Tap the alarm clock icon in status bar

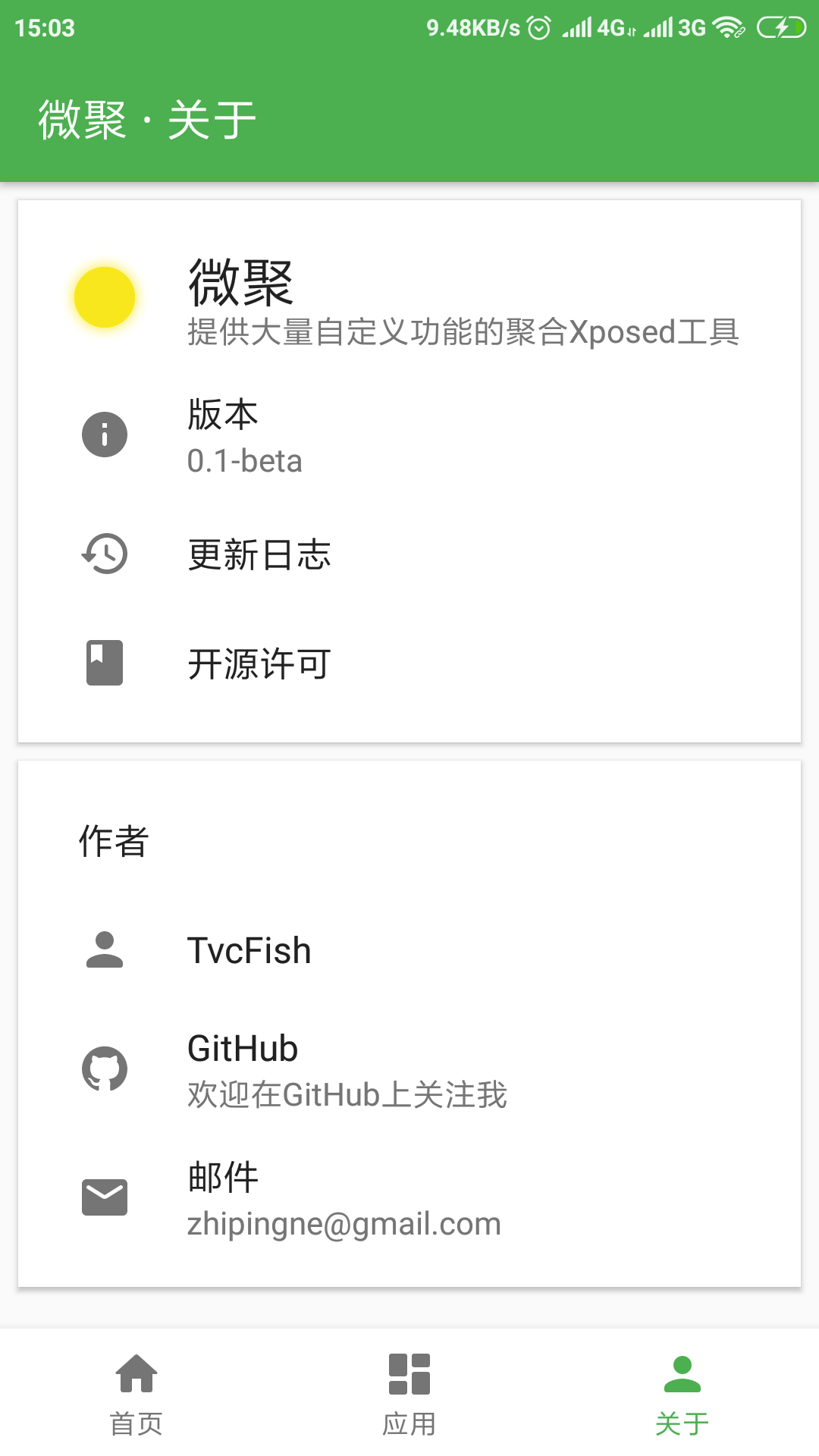538,27
